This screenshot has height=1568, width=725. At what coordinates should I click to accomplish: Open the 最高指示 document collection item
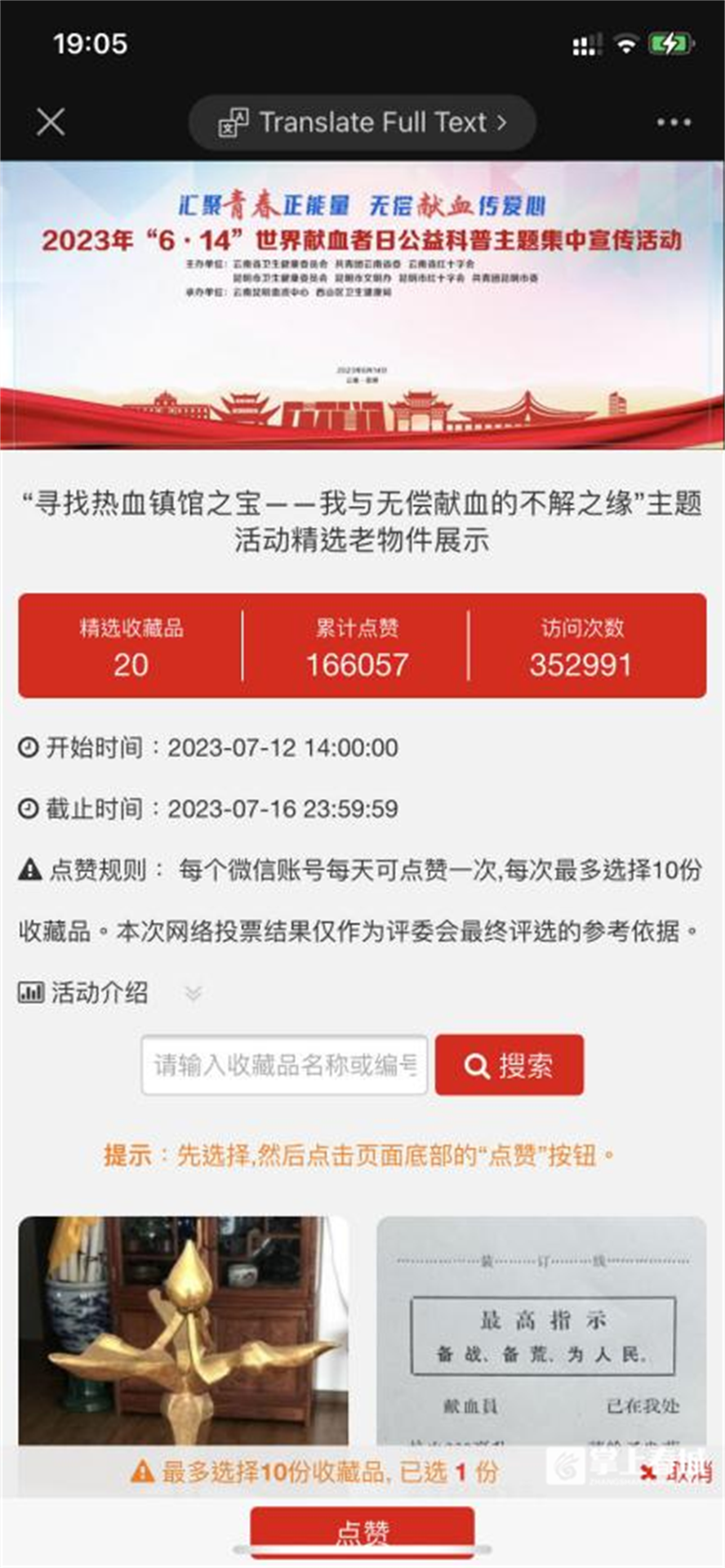541,1331
